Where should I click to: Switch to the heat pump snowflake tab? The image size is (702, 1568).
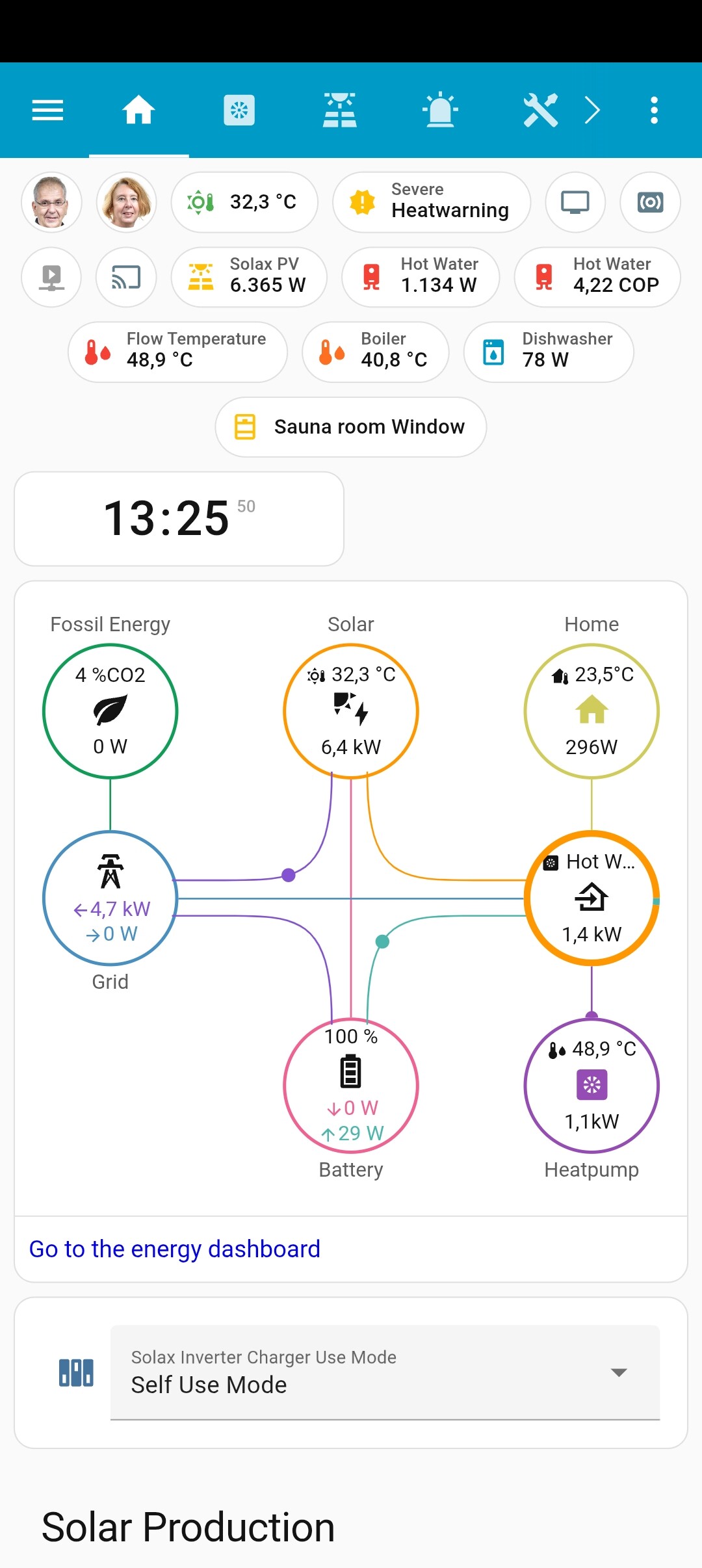click(x=239, y=111)
